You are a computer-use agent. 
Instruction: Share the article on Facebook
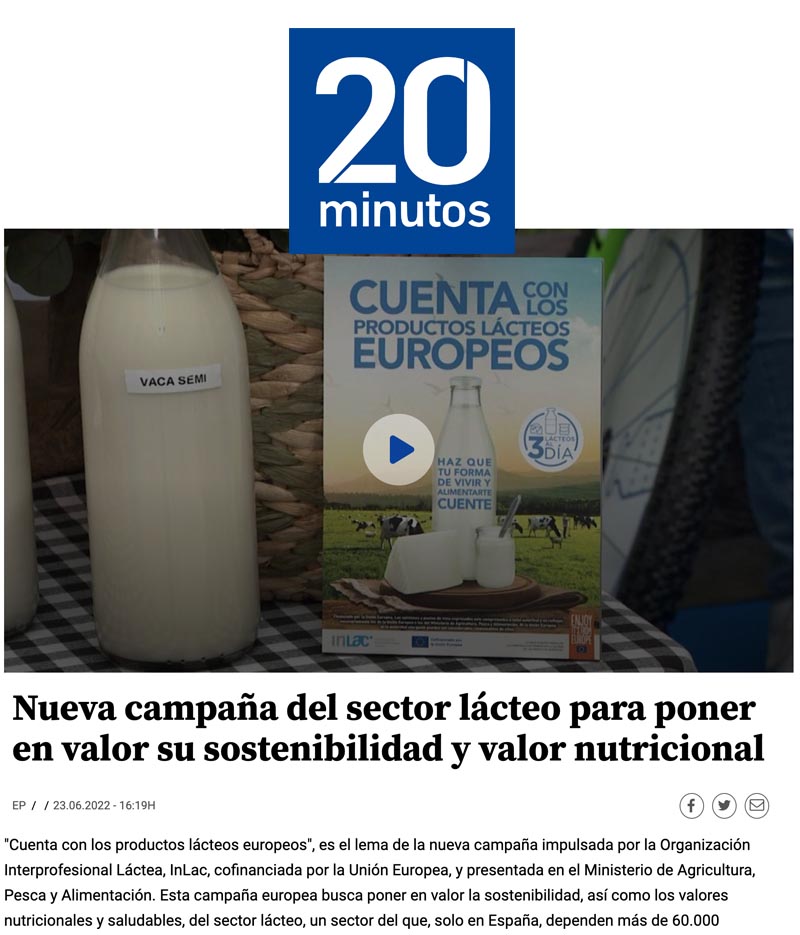point(691,806)
